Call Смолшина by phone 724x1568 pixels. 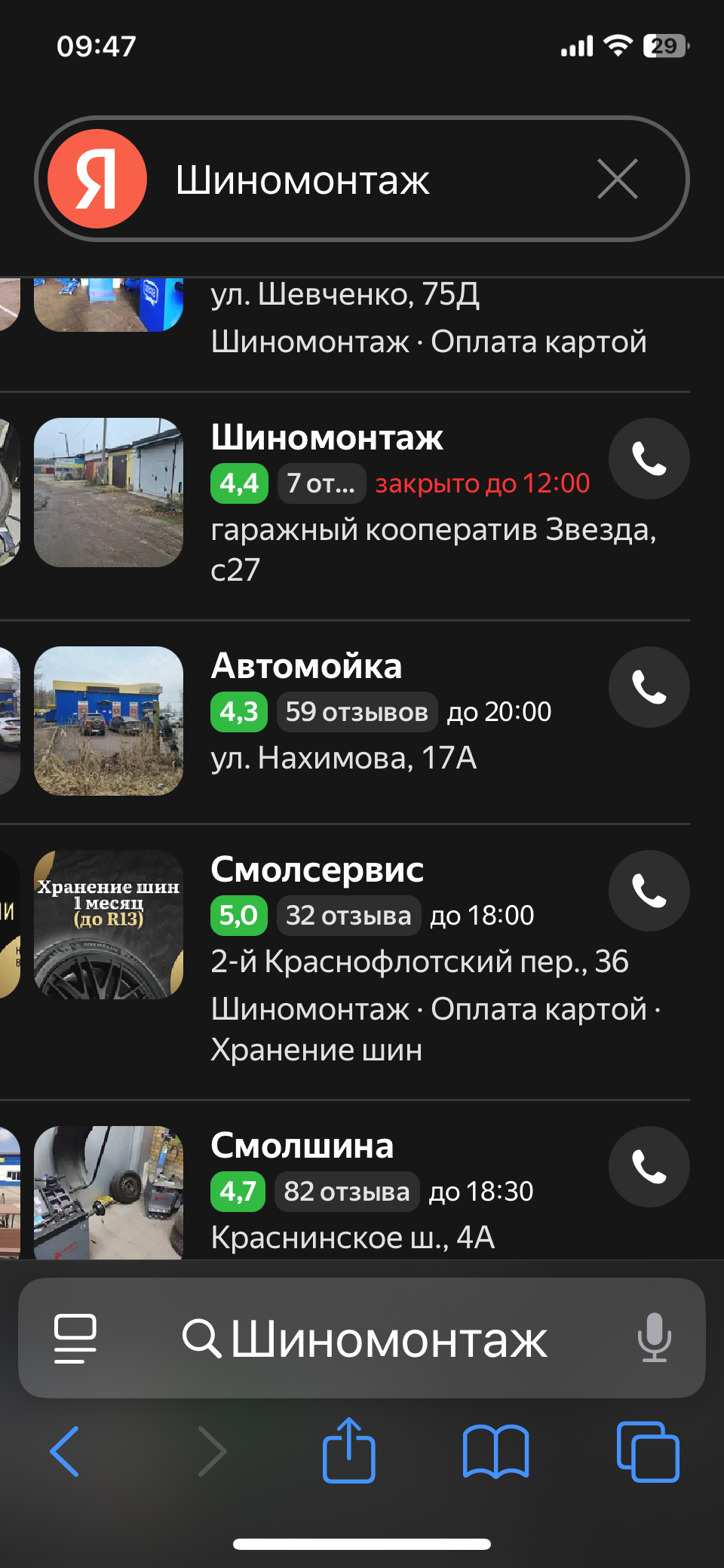point(649,1167)
